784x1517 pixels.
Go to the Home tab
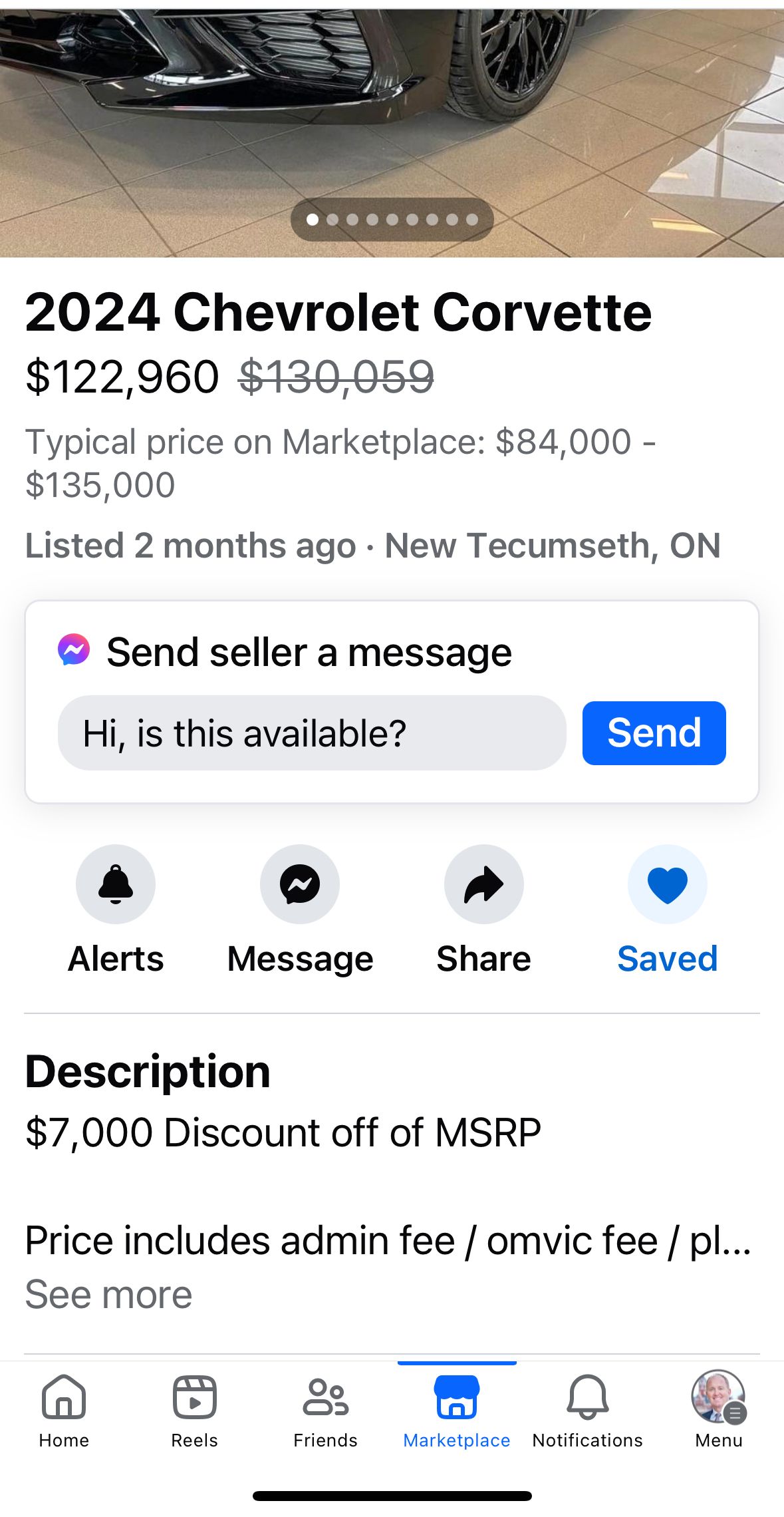click(x=64, y=1411)
